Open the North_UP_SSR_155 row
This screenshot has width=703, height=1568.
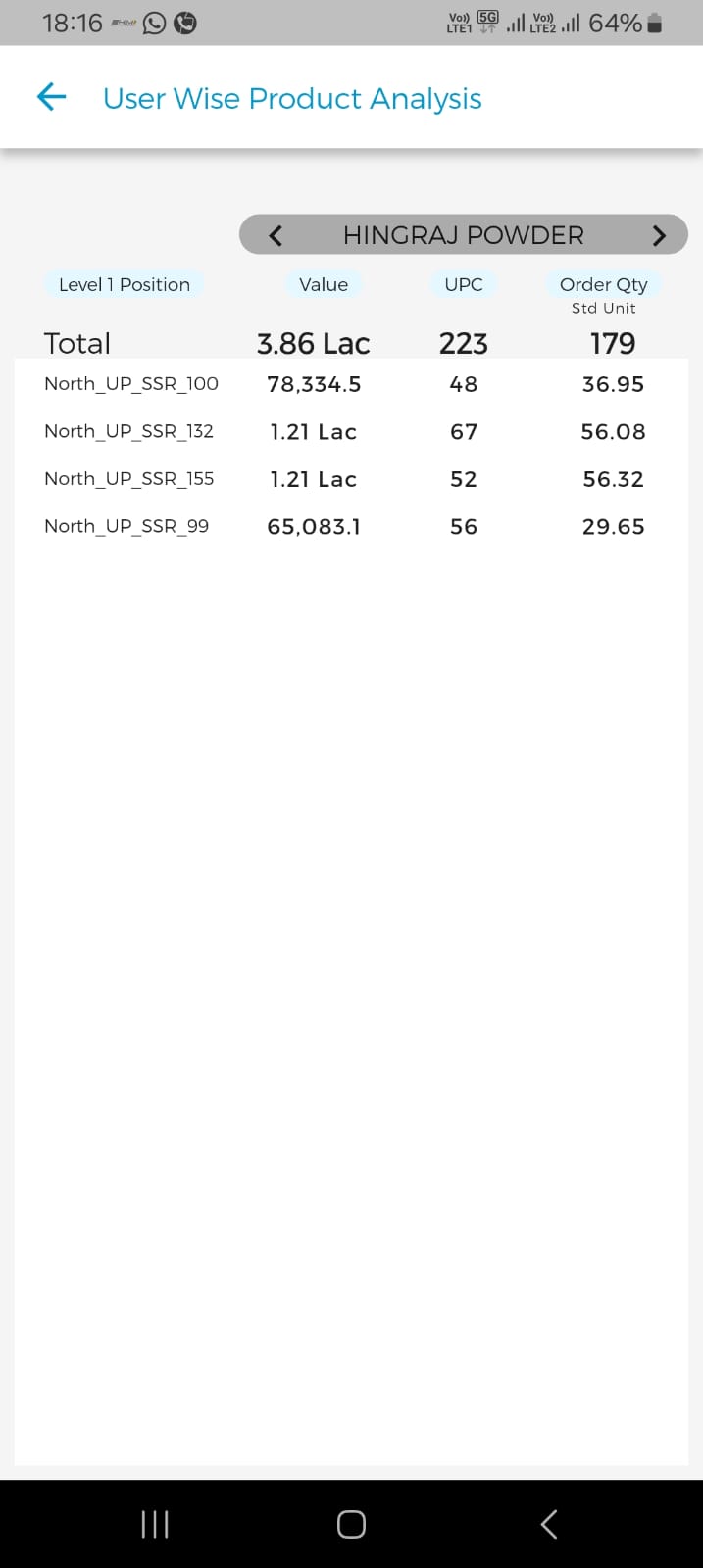pos(351,479)
